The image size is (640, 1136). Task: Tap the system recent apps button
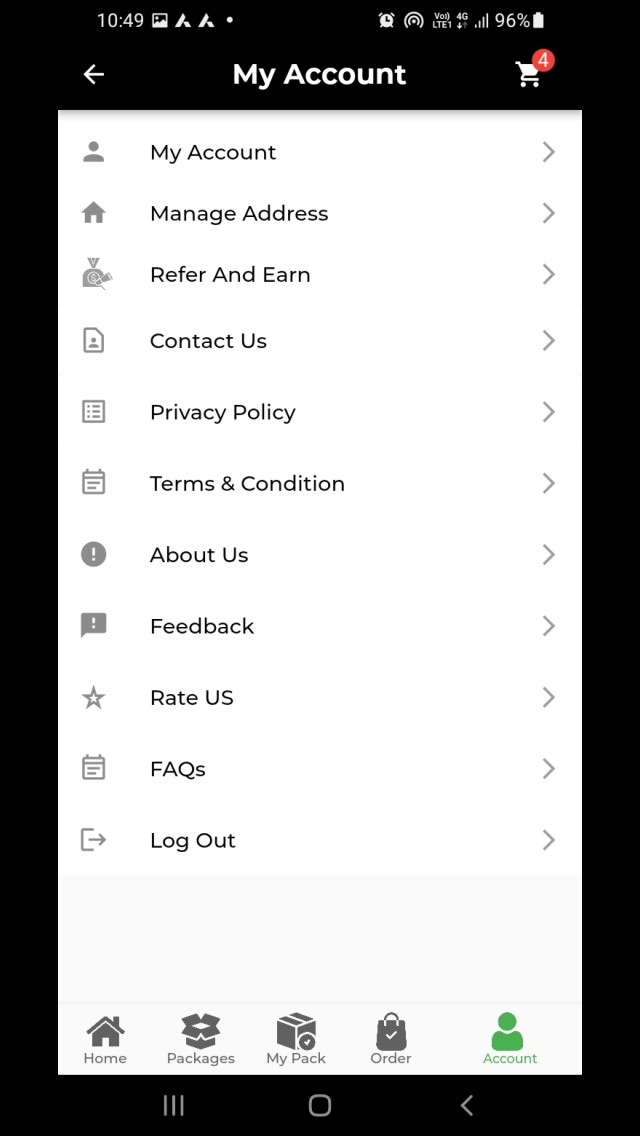coord(173,1105)
